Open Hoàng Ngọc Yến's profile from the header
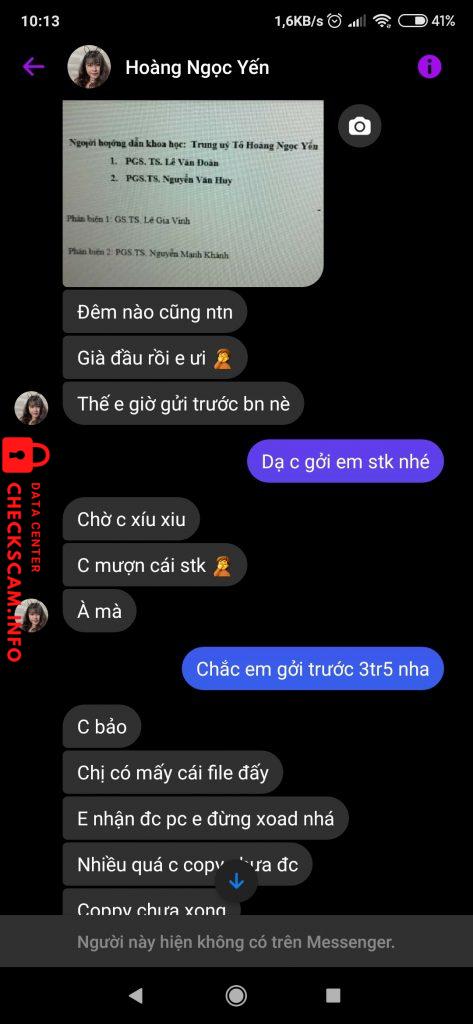 pos(197,67)
